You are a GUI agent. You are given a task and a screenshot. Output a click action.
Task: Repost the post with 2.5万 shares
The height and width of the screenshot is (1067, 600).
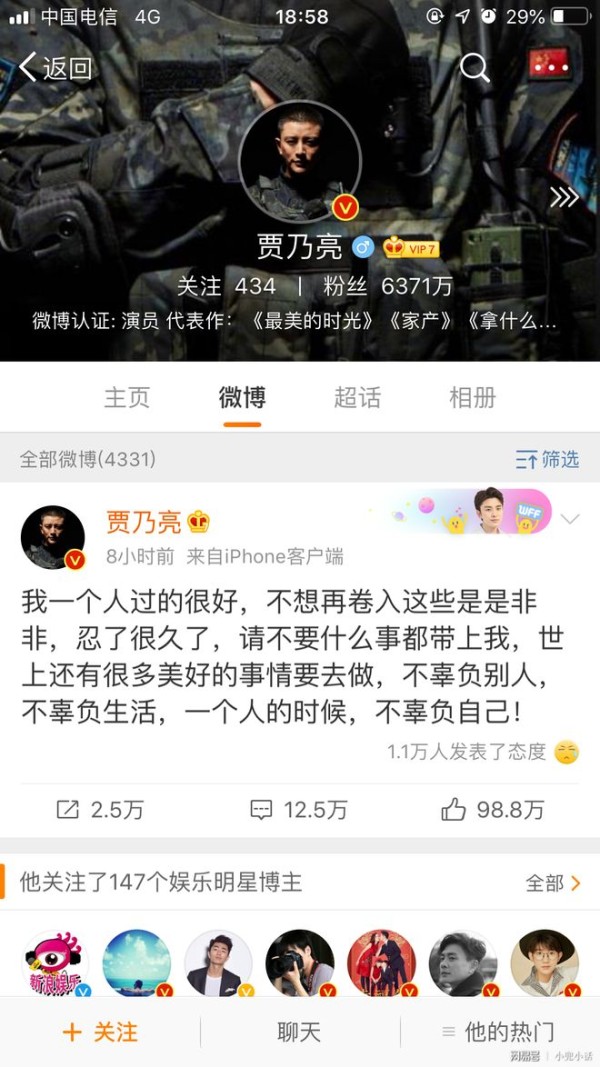(x=100, y=810)
